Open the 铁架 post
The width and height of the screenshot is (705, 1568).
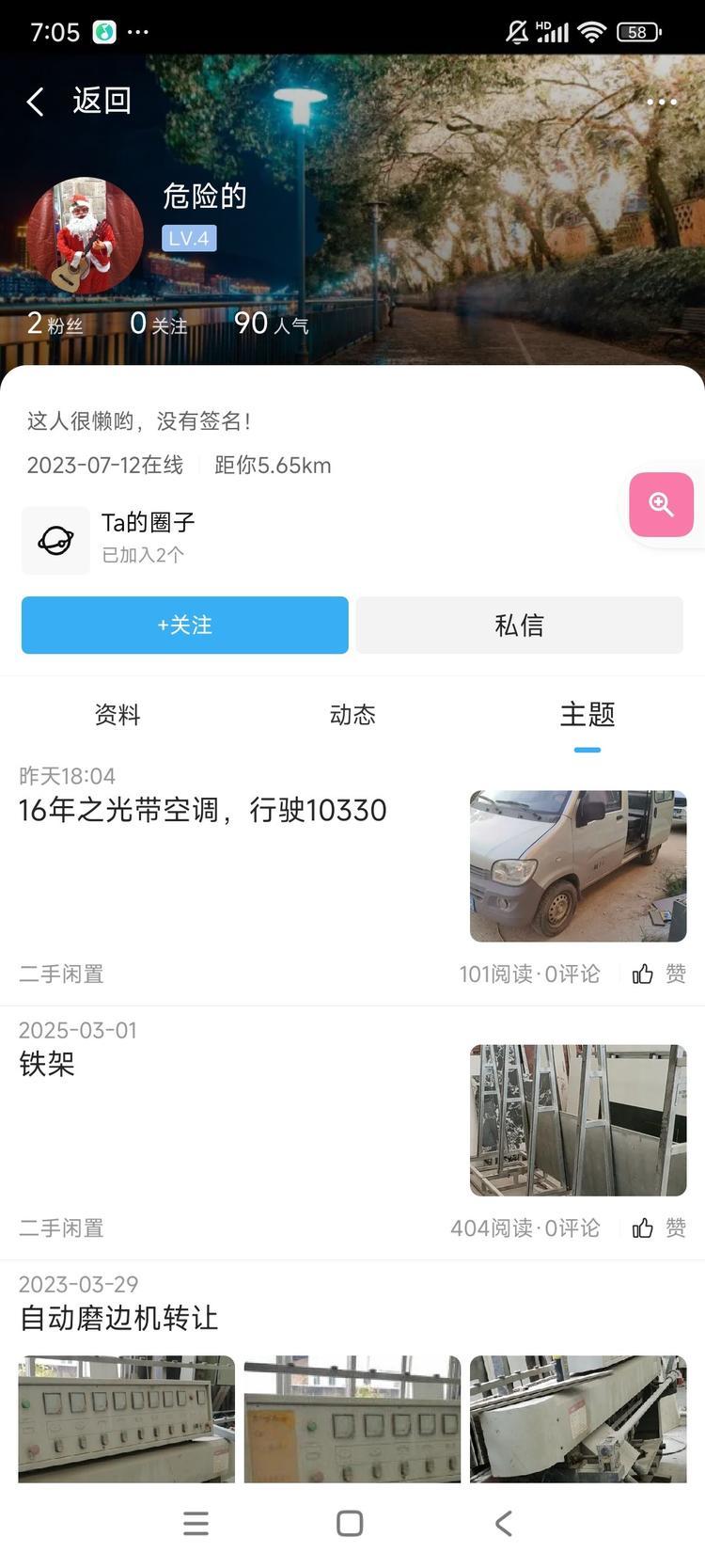(x=47, y=1065)
